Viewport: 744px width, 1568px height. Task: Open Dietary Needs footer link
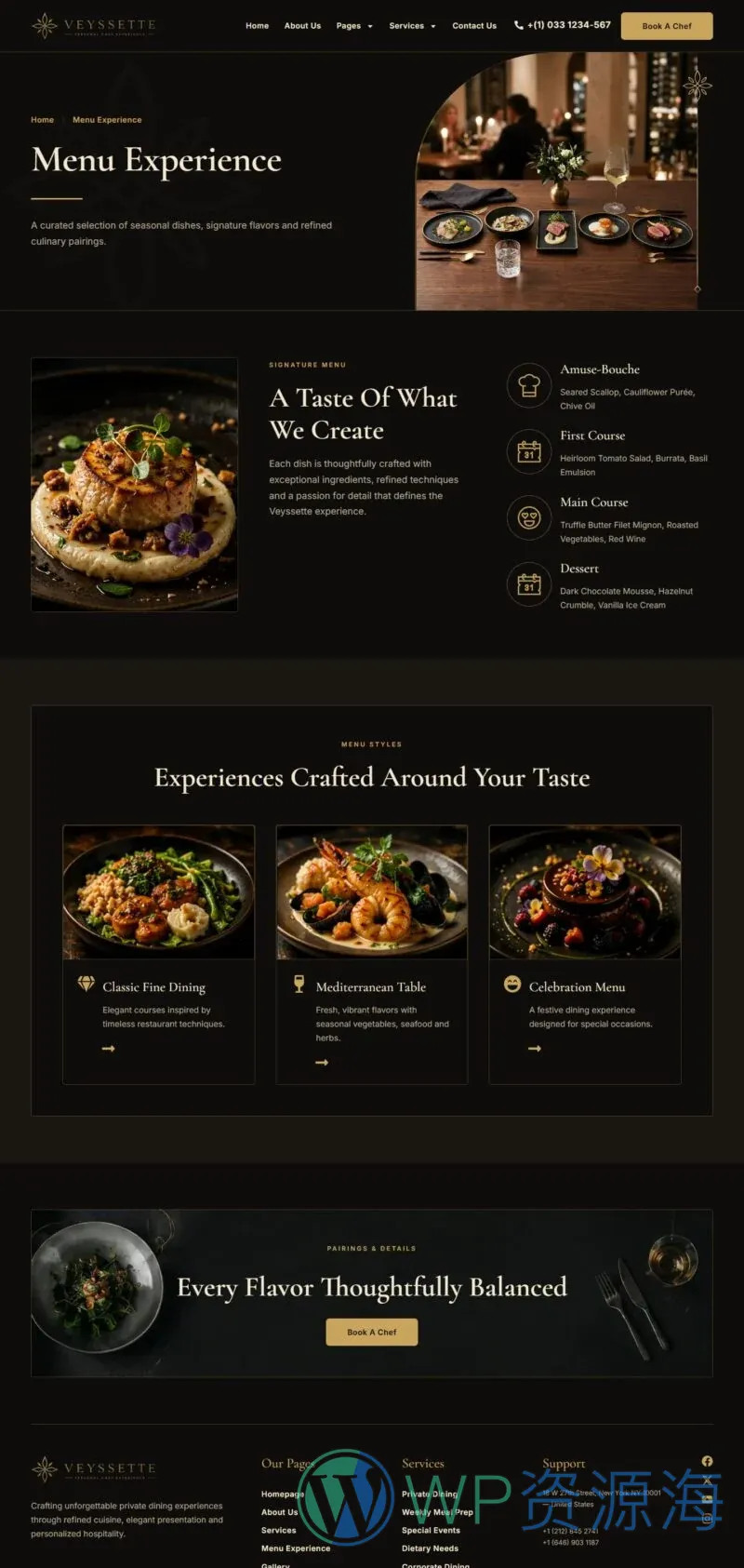[430, 1548]
